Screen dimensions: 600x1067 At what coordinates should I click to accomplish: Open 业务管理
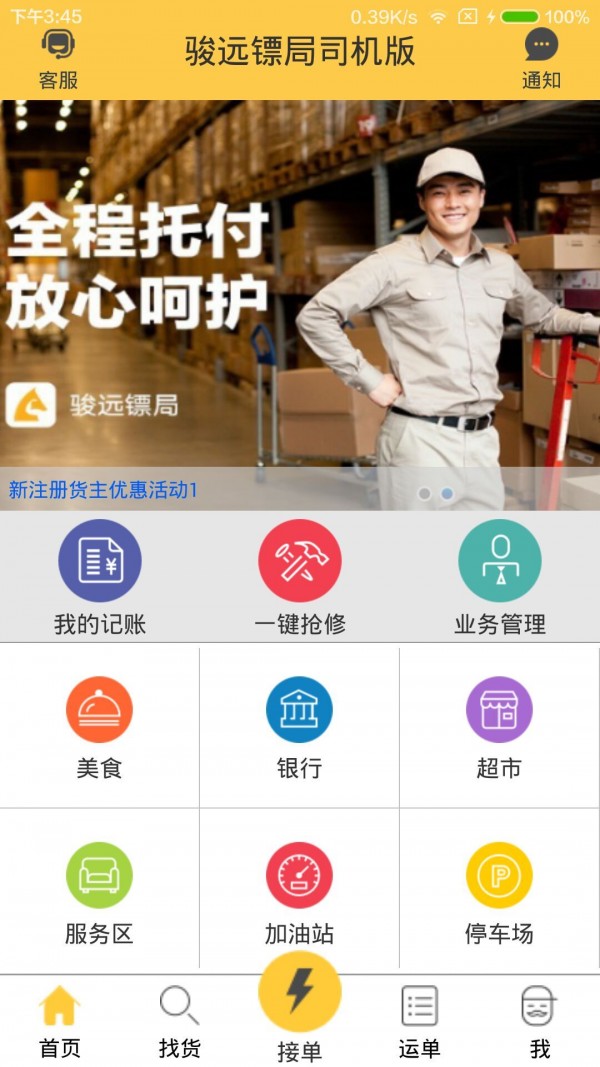point(499,577)
